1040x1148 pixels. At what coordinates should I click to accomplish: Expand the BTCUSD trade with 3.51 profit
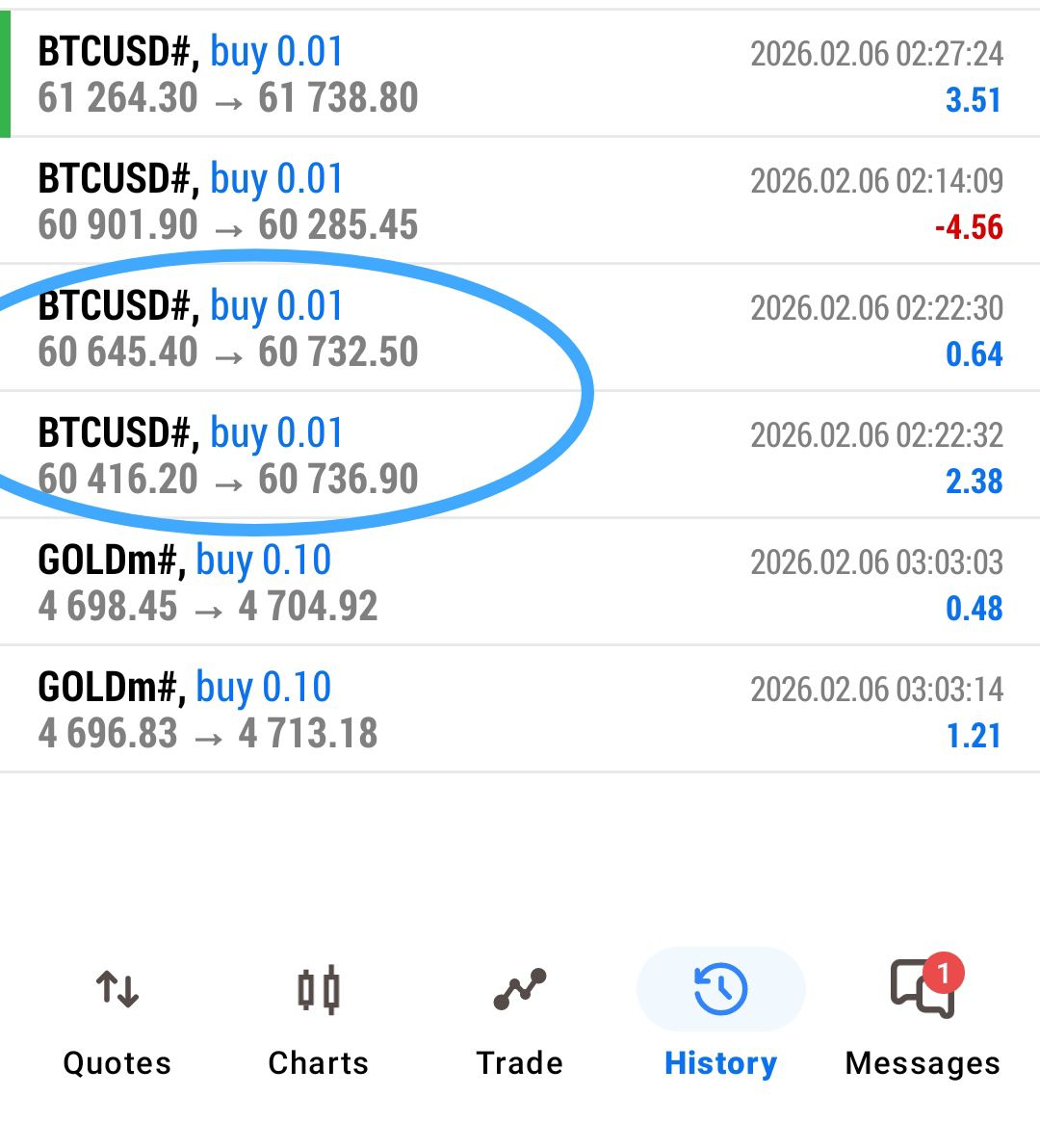click(520, 74)
